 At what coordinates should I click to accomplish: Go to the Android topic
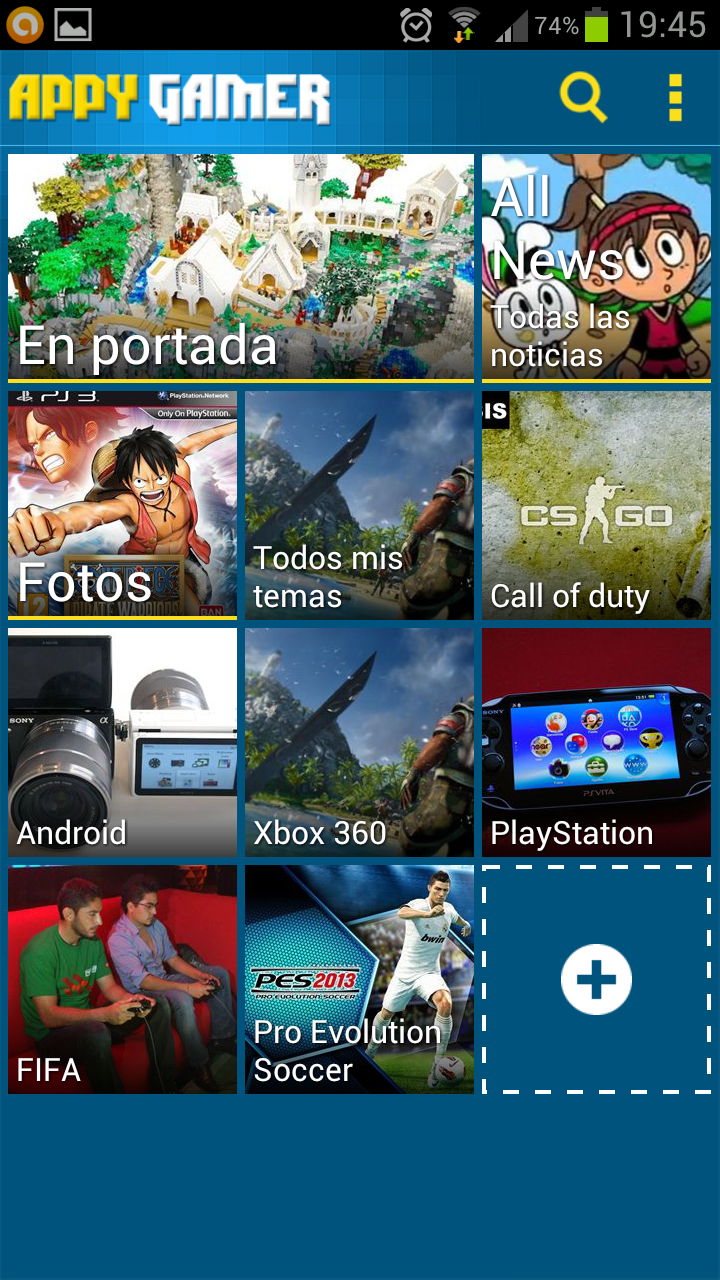point(122,741)
